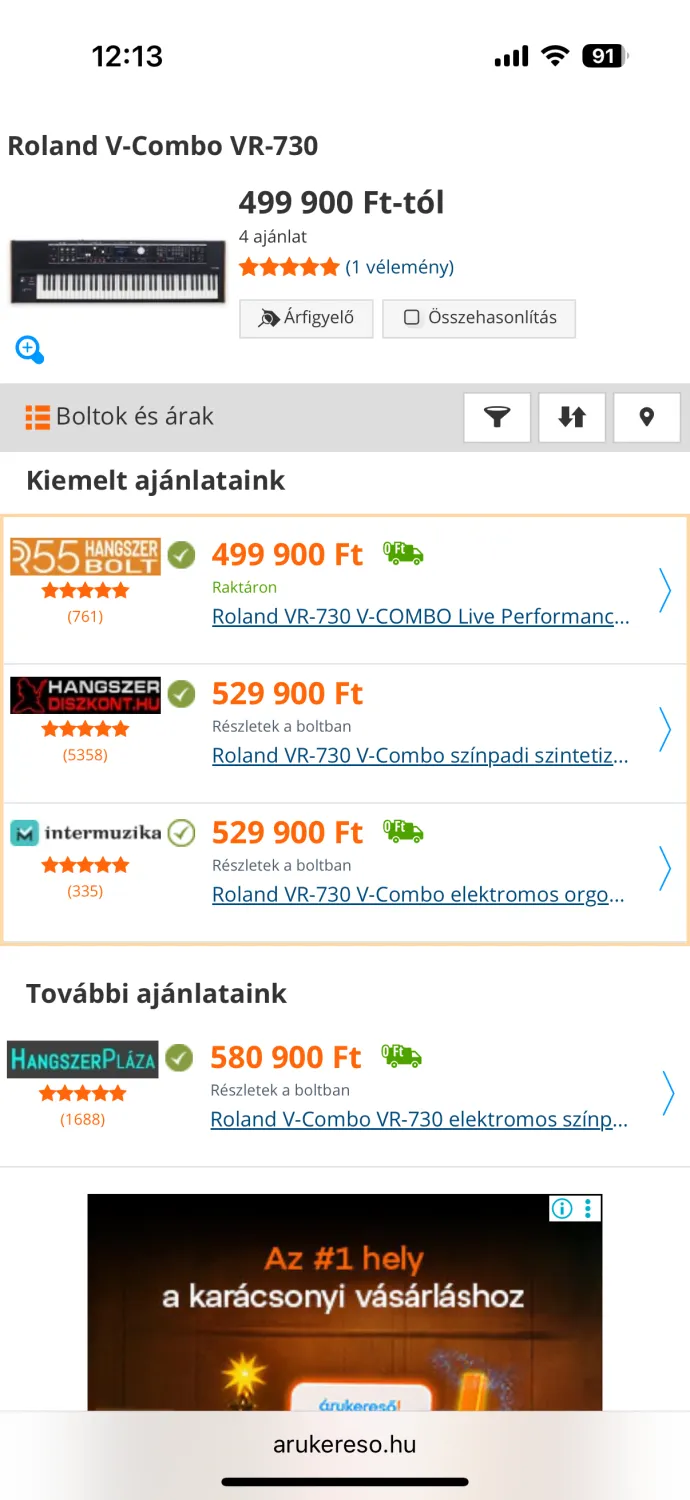Open the ad options menu dots
The height and width of the screenshot is (1500, 690).
588,1208
